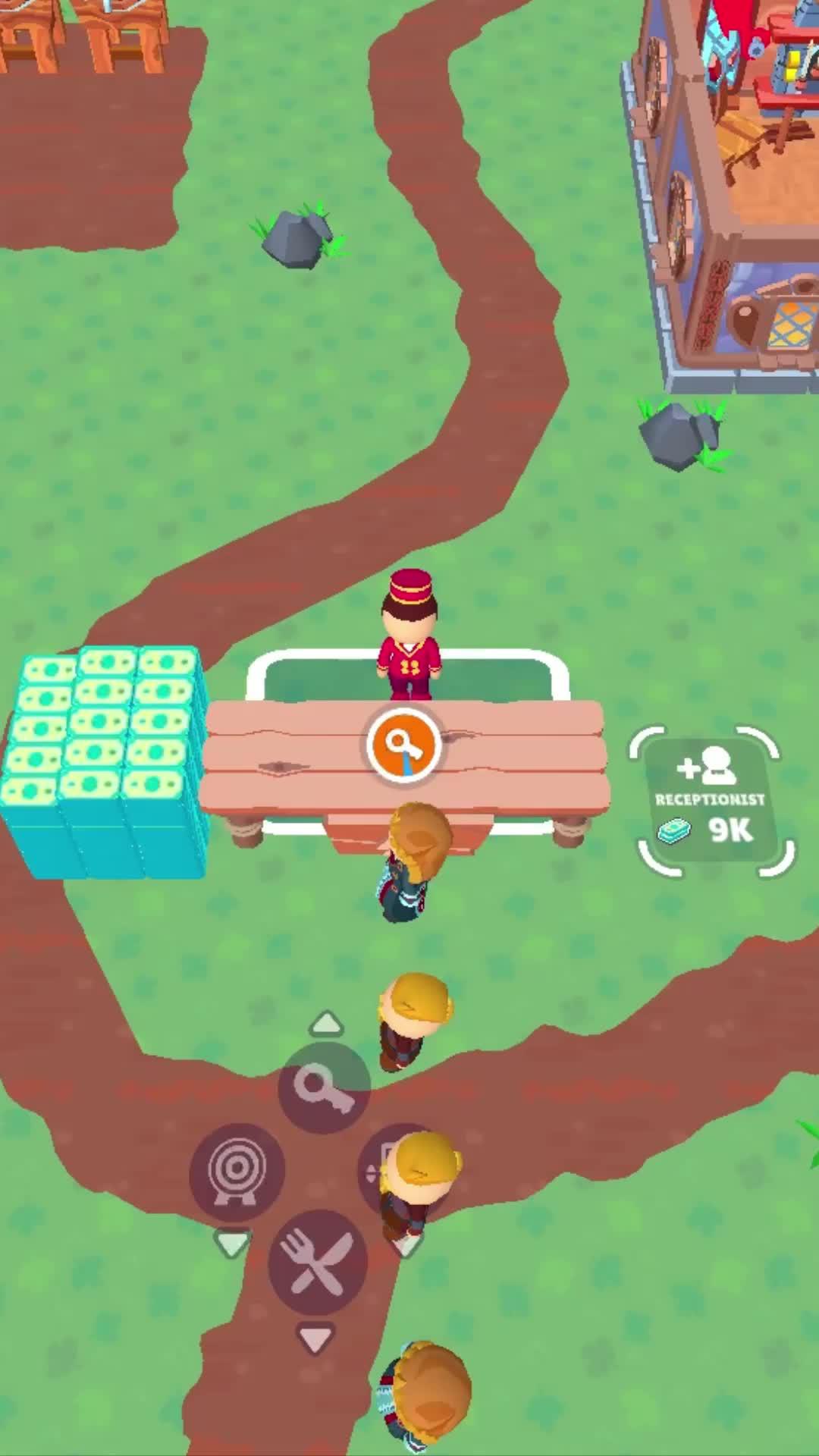
Task: Select the key action in the radial menu
Action: click(x=324, y=1088)
